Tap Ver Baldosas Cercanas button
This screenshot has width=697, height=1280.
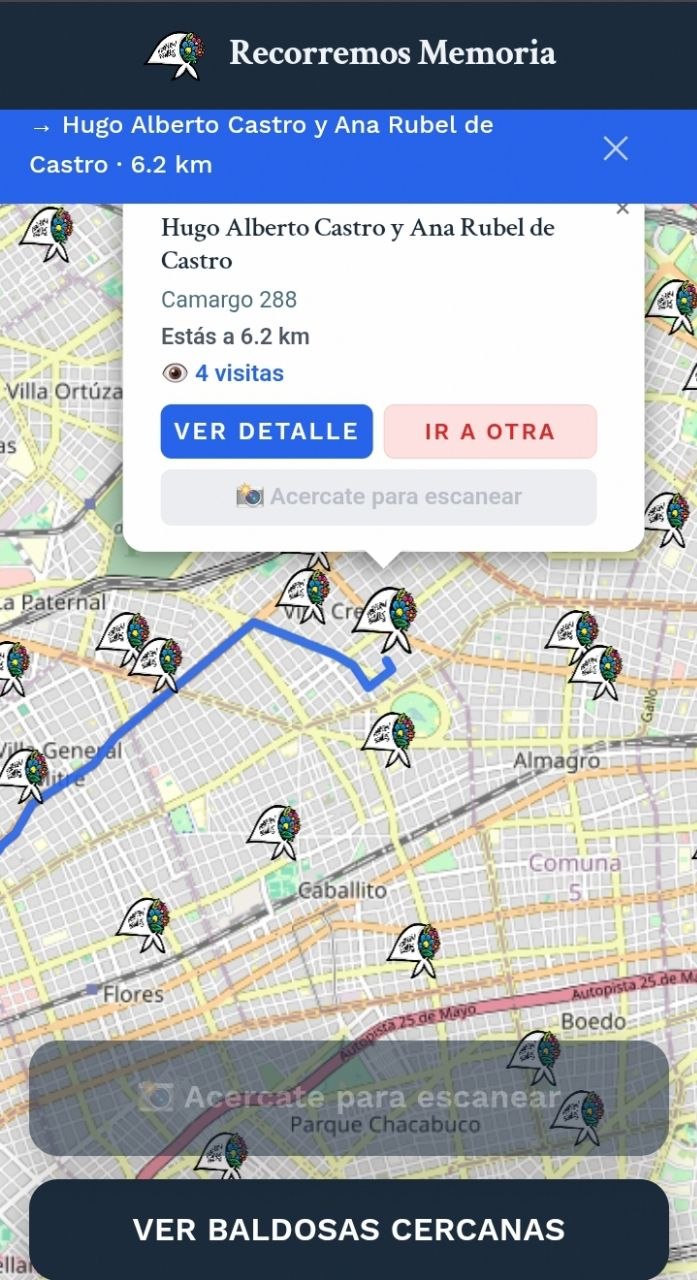point(348,1229)
